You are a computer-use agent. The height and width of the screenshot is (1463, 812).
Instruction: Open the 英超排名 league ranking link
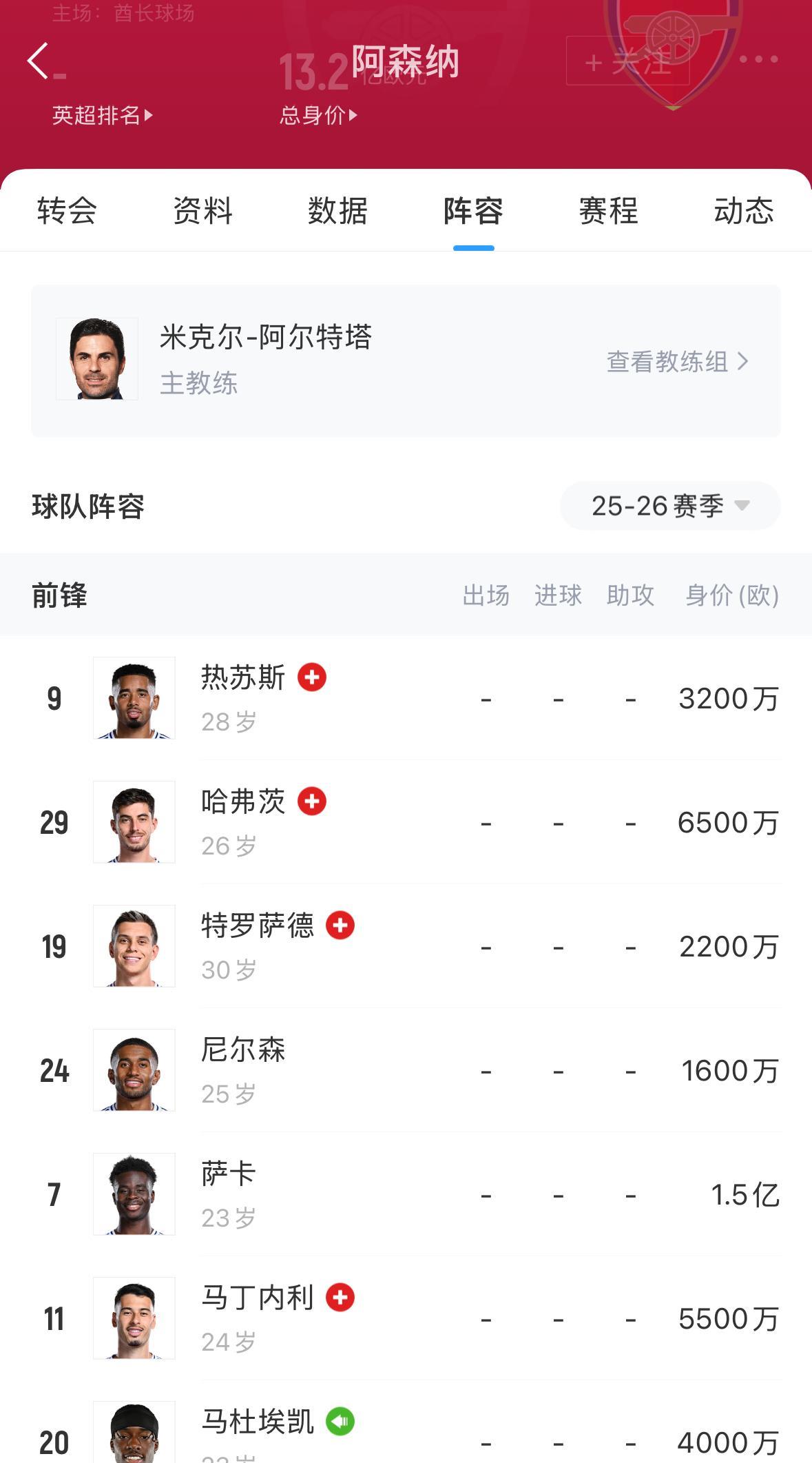102,115
